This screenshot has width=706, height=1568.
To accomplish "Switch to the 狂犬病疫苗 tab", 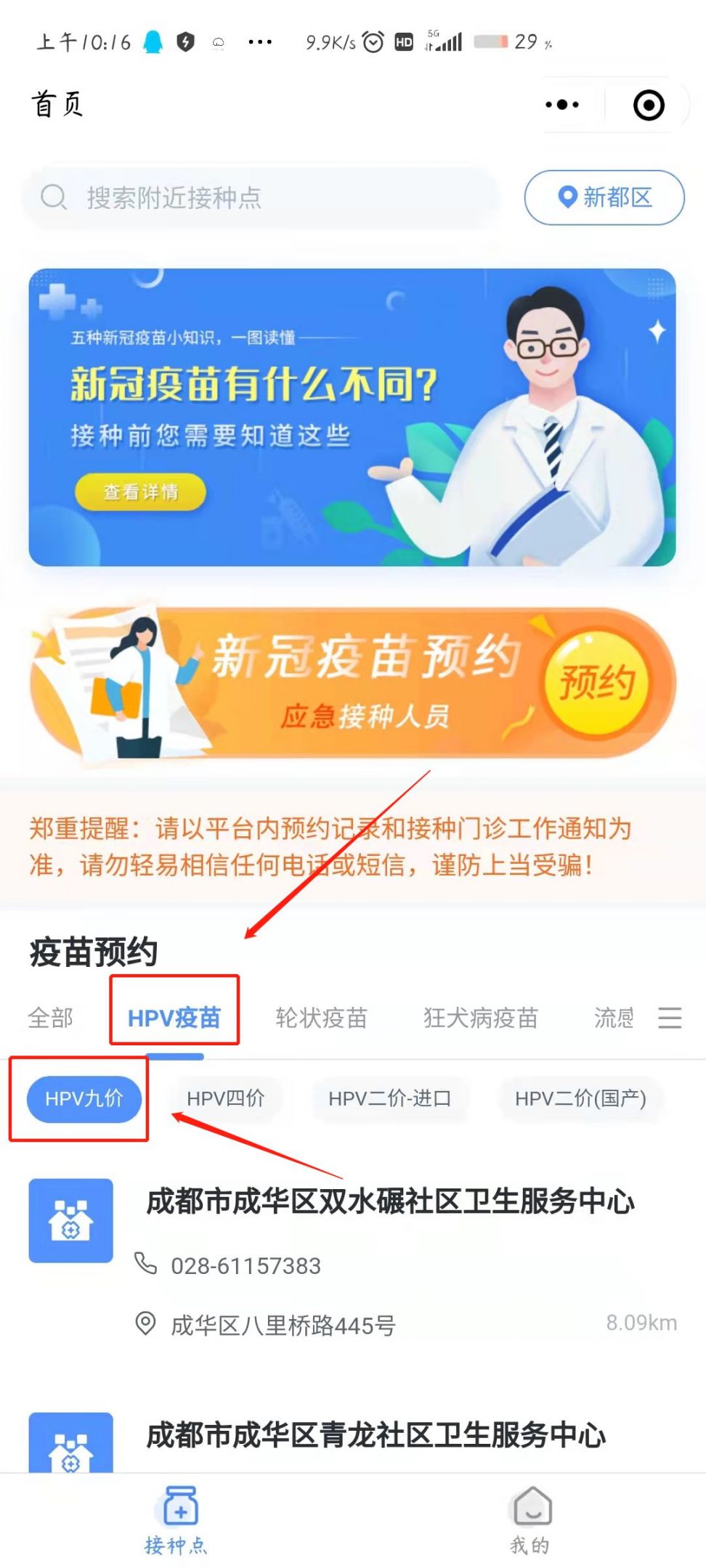I will 481,1018.
